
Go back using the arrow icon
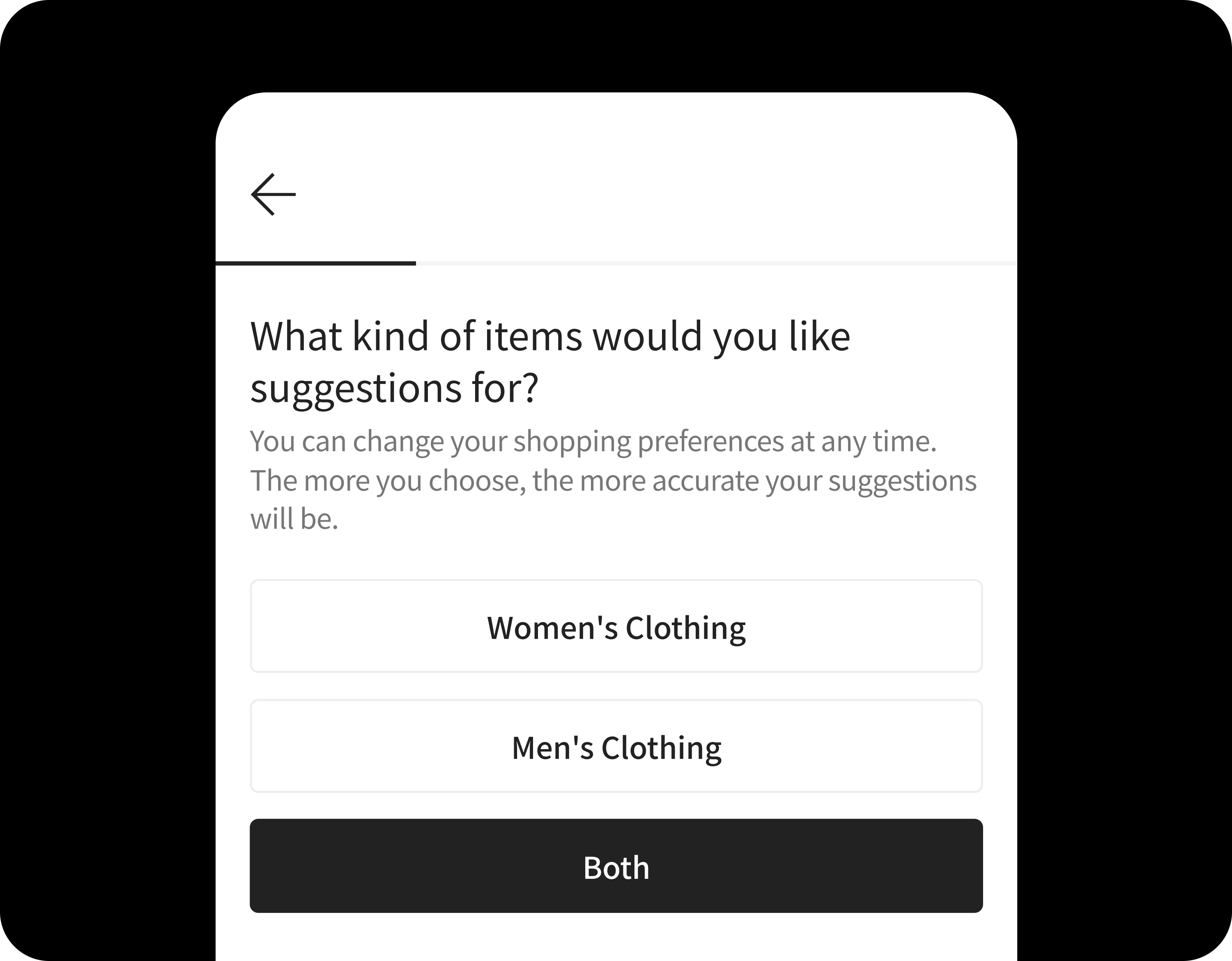pyautogui.click(x=273, y=195)
